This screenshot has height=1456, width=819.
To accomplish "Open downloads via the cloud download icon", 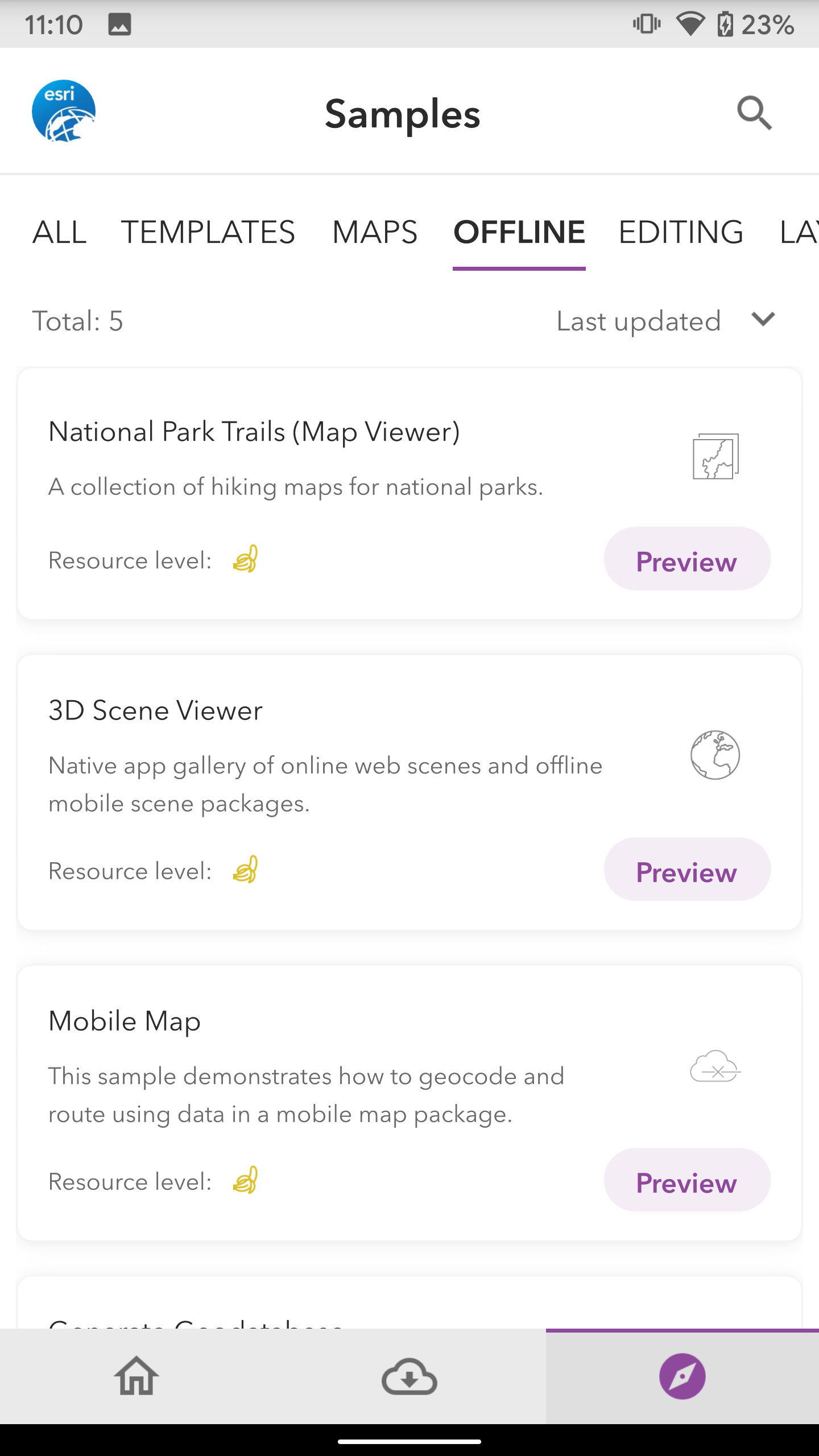I will (409, 1377).
